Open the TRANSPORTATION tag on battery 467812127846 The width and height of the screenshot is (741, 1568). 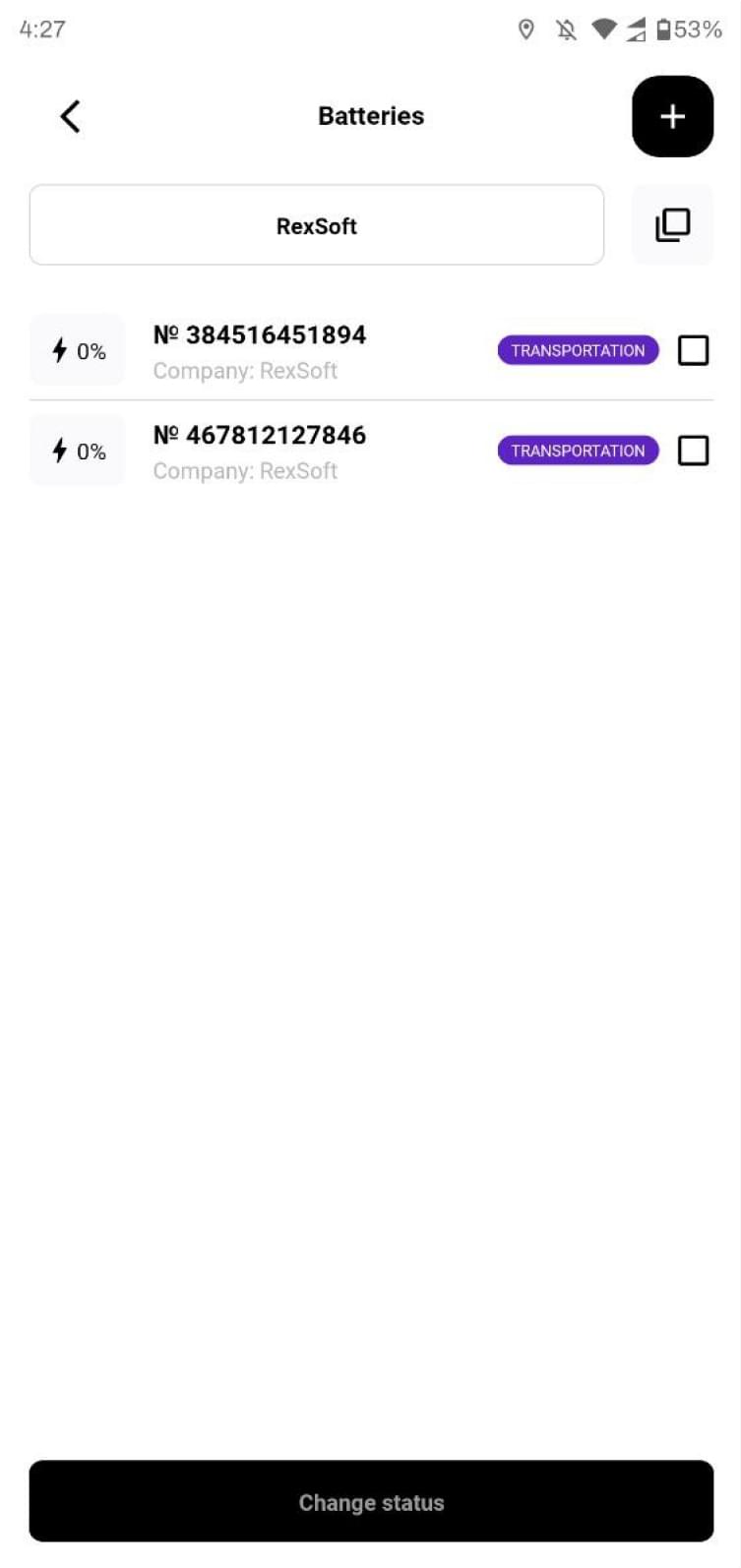(578, 451)
